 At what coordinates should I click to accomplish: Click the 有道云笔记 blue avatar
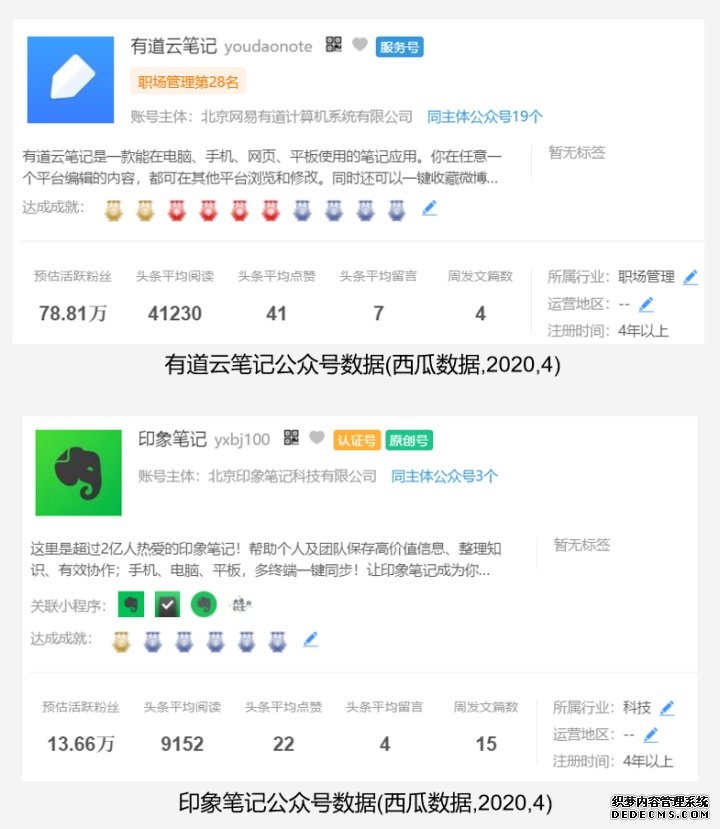pyautogui.click(x=70, y=78)
